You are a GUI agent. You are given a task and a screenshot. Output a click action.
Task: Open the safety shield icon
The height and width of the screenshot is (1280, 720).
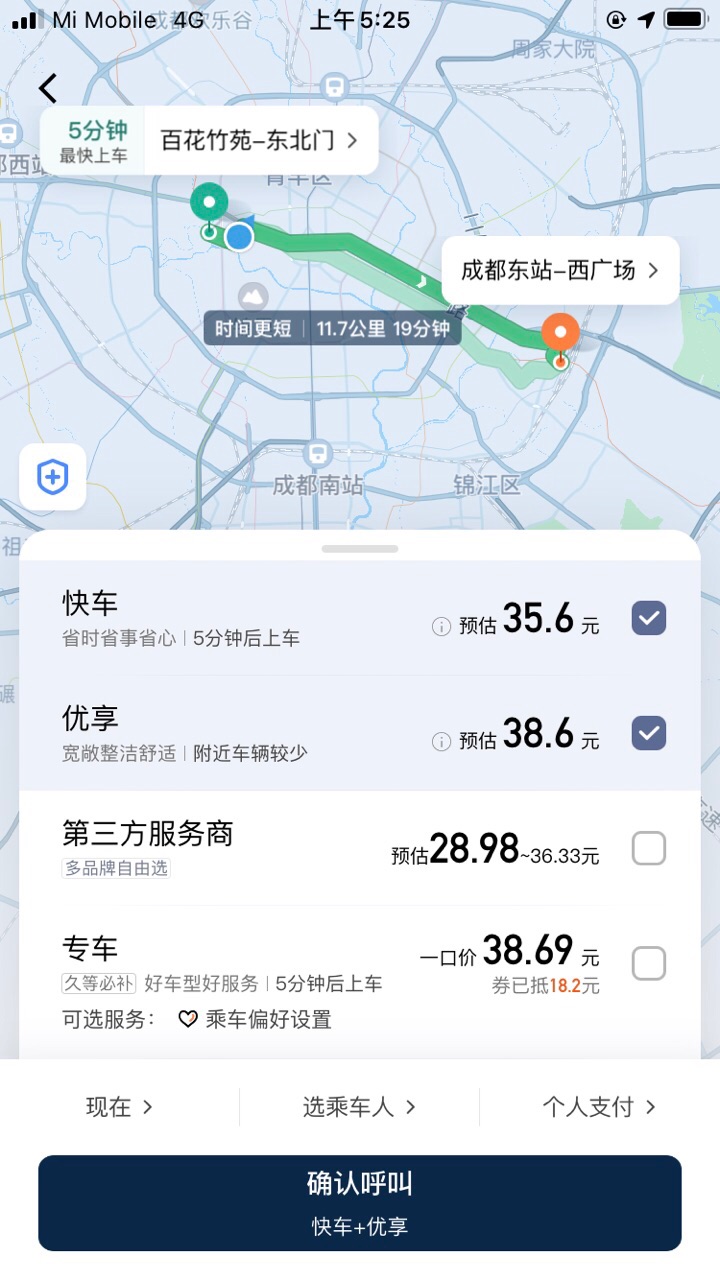tap(53, 478)
